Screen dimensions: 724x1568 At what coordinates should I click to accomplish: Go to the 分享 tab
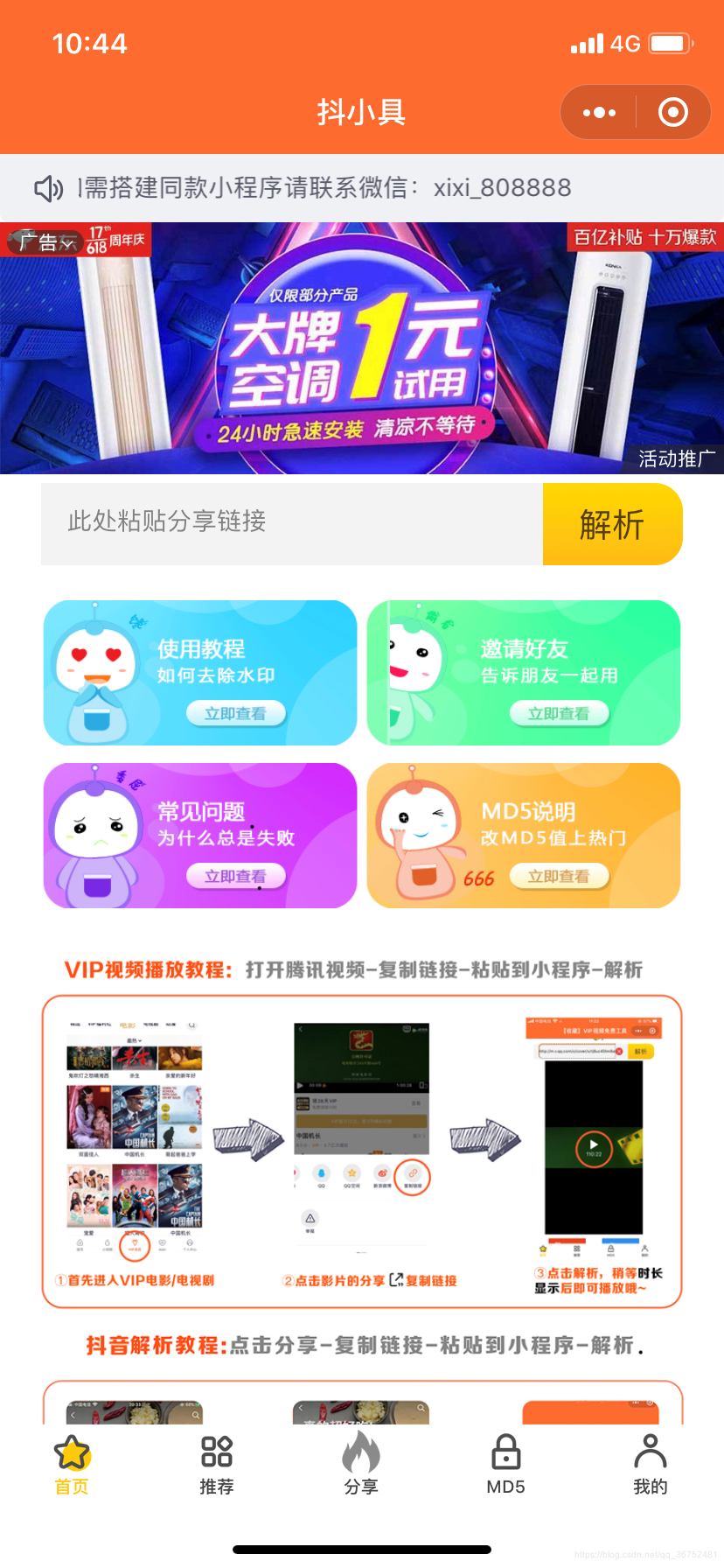pos(361,1465)
